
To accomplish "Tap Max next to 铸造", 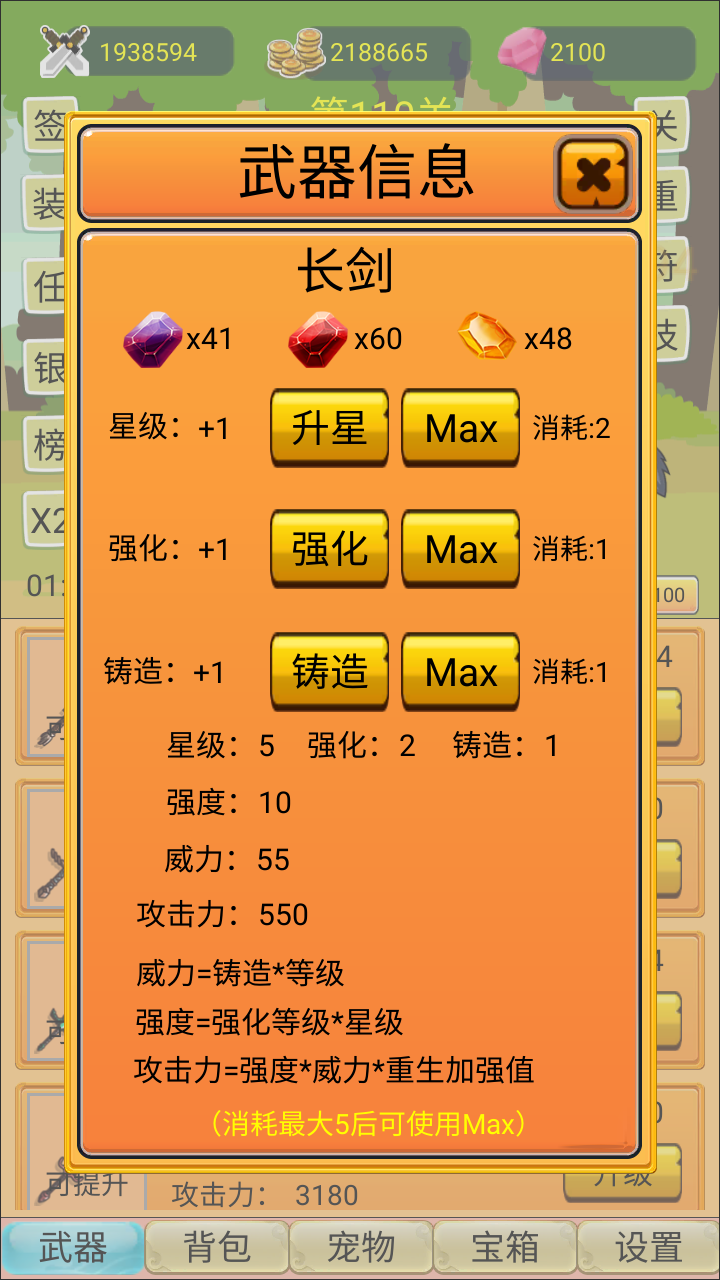I will pos(460,671).
